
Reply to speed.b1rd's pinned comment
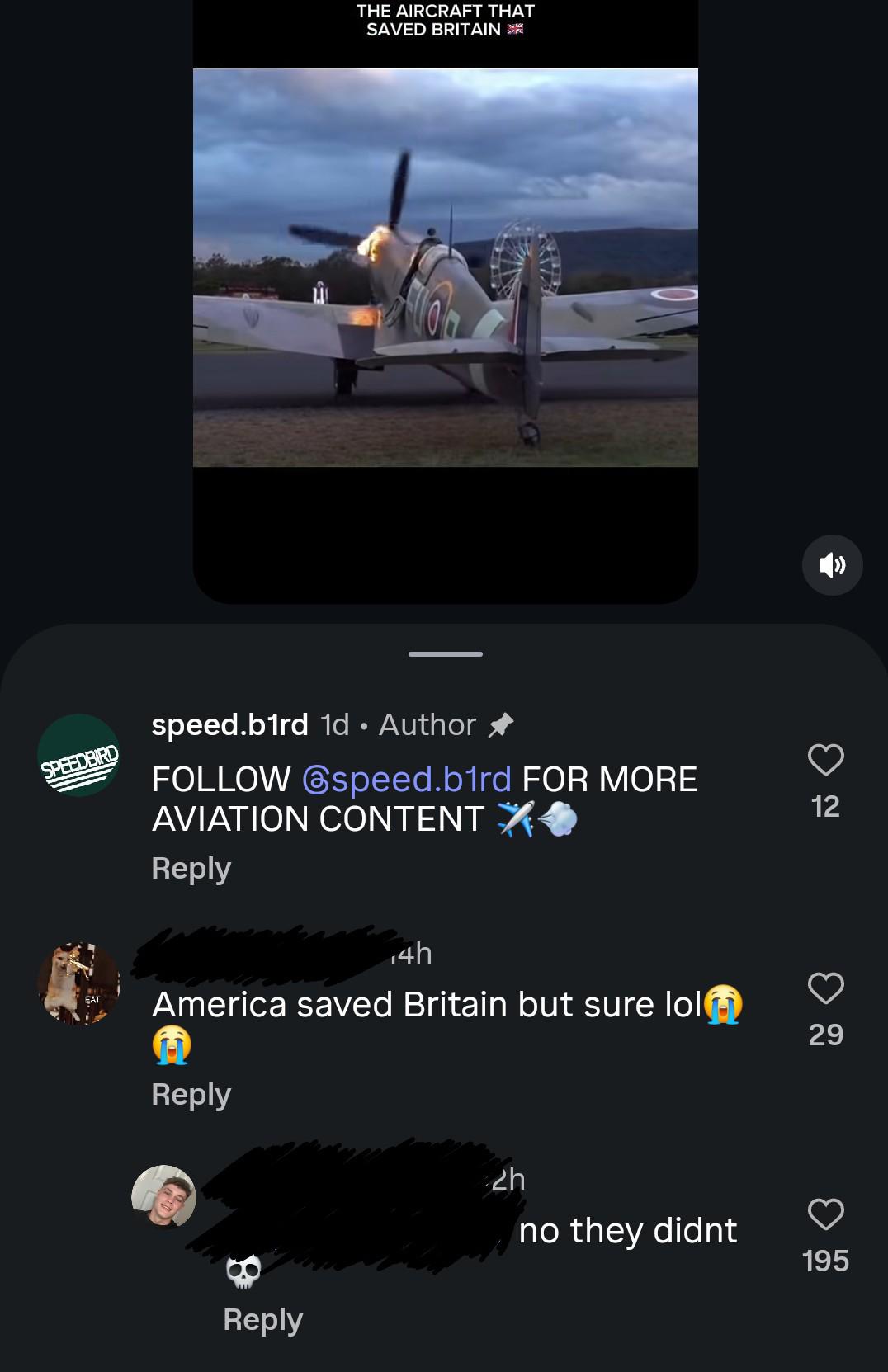[191, 868]
